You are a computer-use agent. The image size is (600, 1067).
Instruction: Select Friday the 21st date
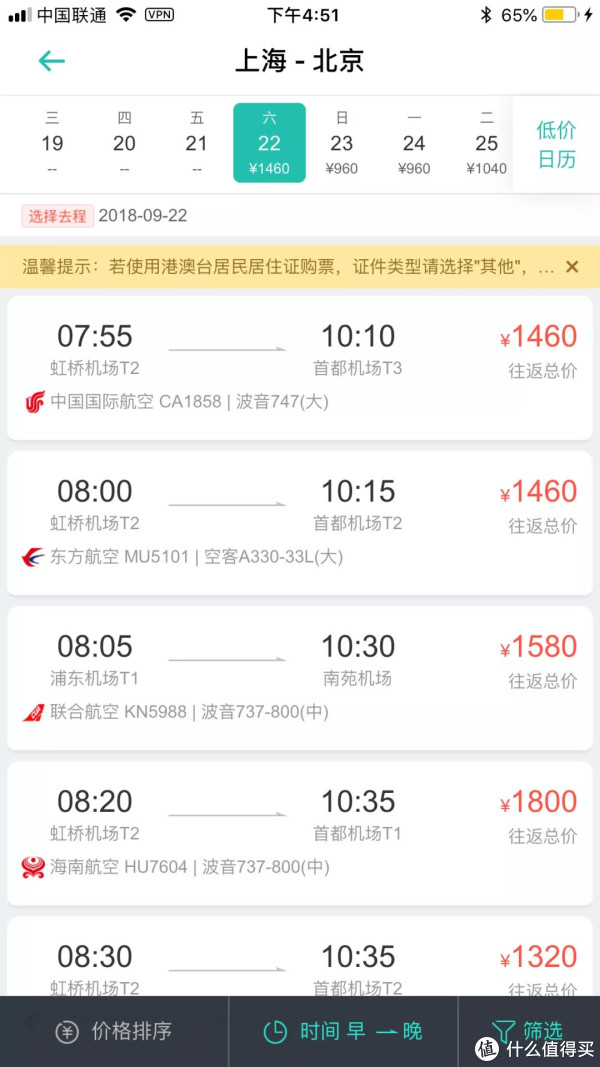197,143
